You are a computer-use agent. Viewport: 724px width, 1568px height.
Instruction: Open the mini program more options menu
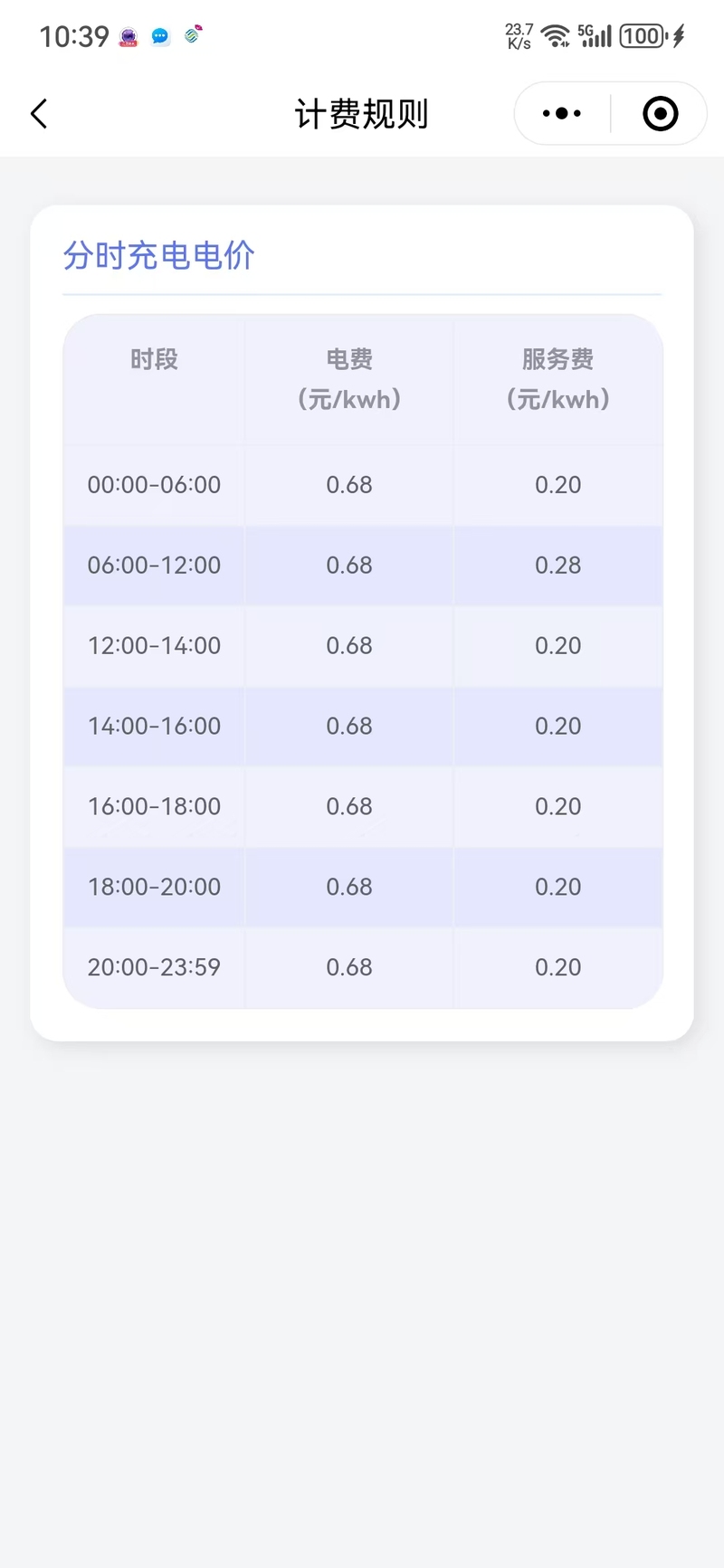[562, 114]
